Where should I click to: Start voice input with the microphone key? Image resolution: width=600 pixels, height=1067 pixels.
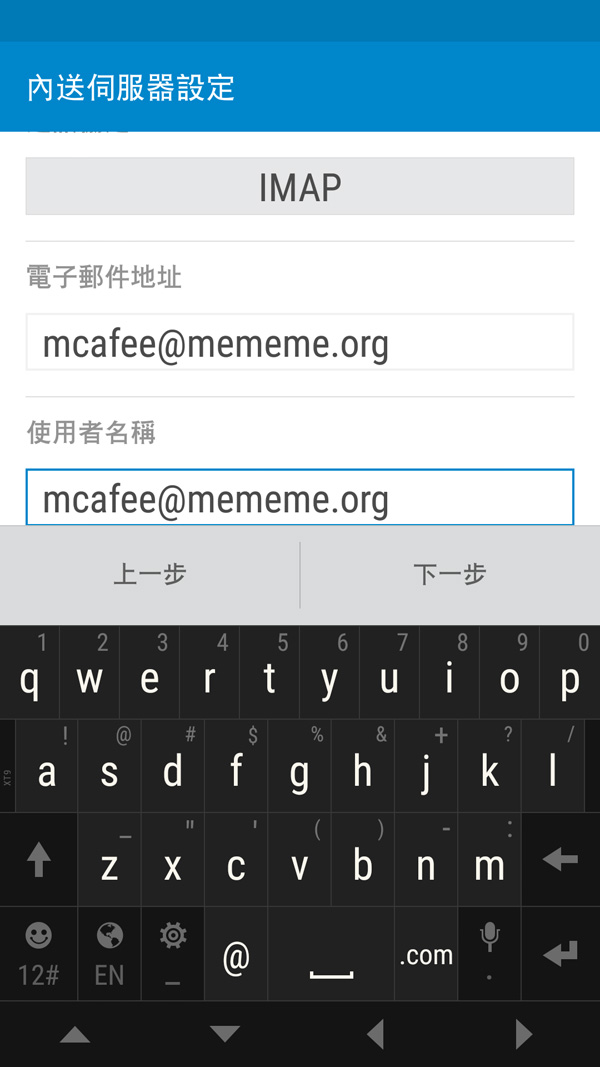coord(489,956)
